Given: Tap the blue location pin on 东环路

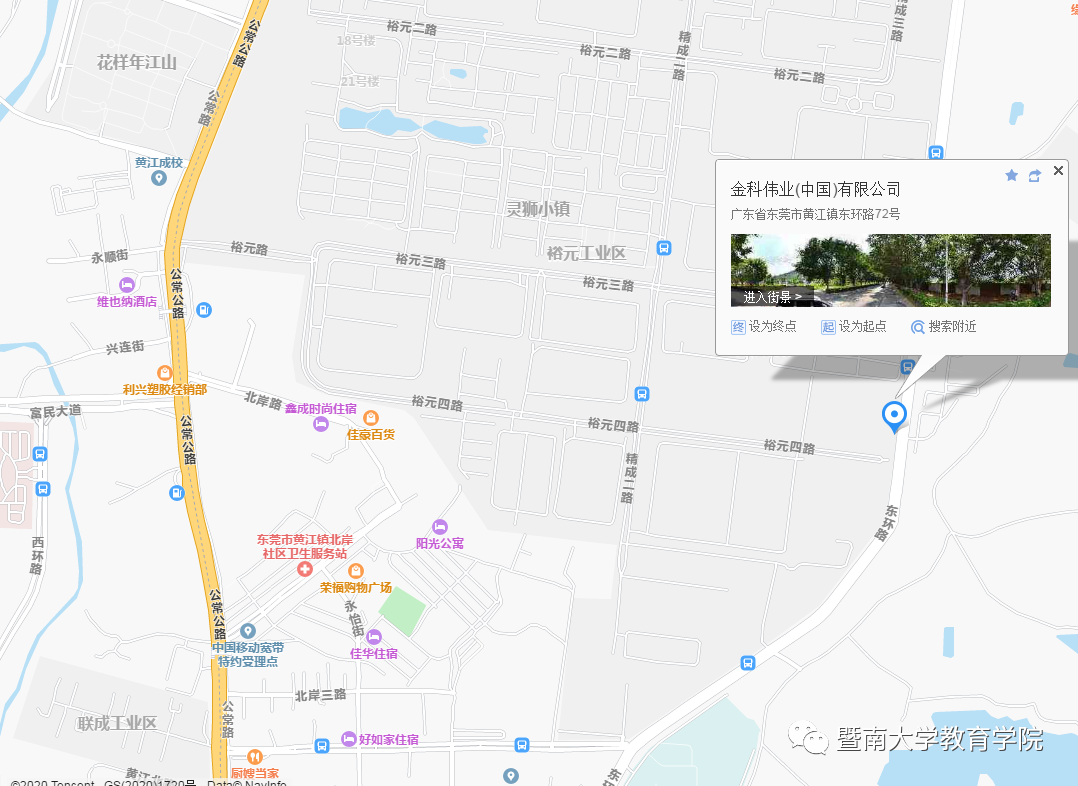Looking at the screenshot, I should (894, 414).
